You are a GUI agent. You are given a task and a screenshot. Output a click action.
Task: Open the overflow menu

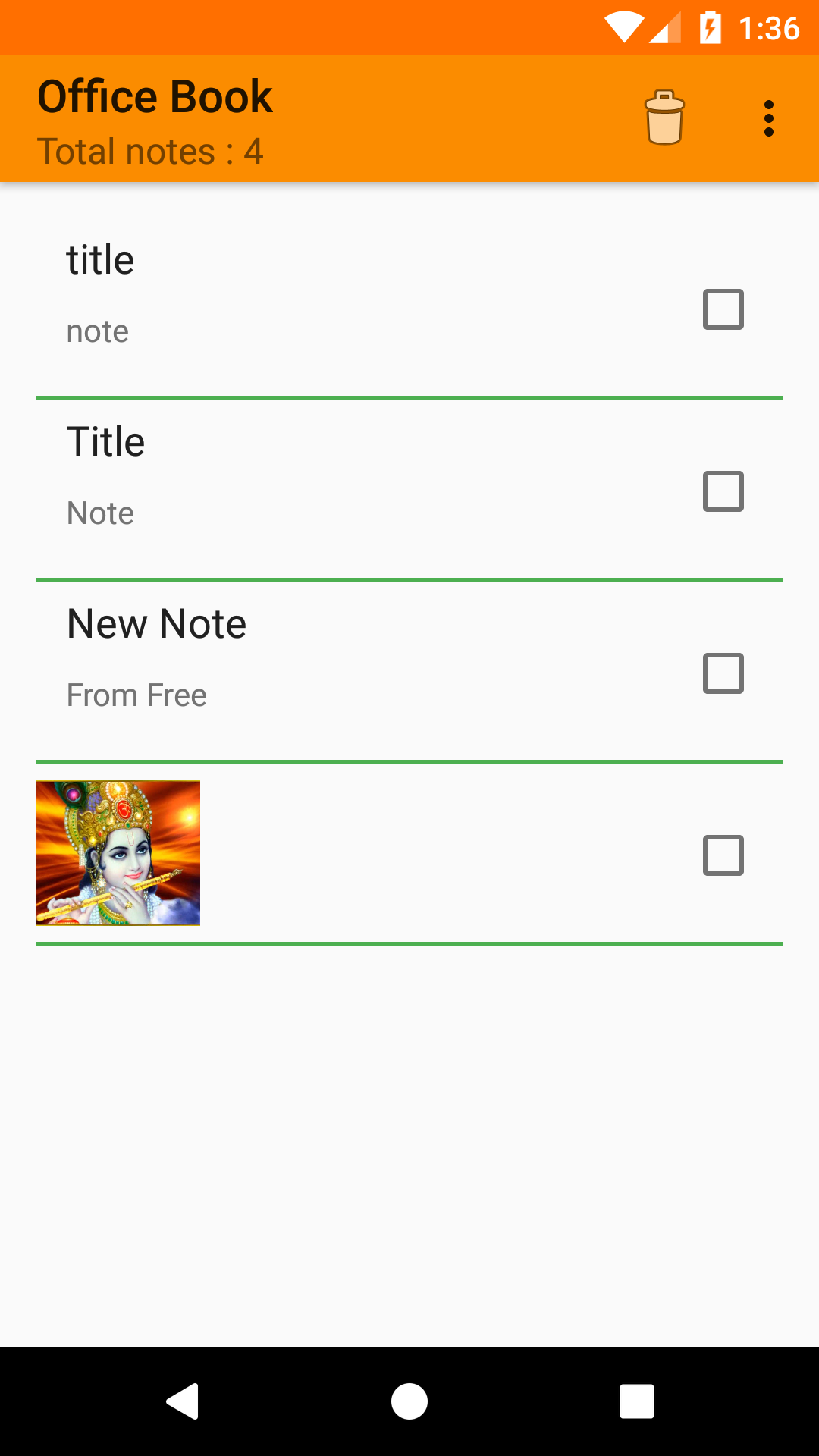coord(769,118)
